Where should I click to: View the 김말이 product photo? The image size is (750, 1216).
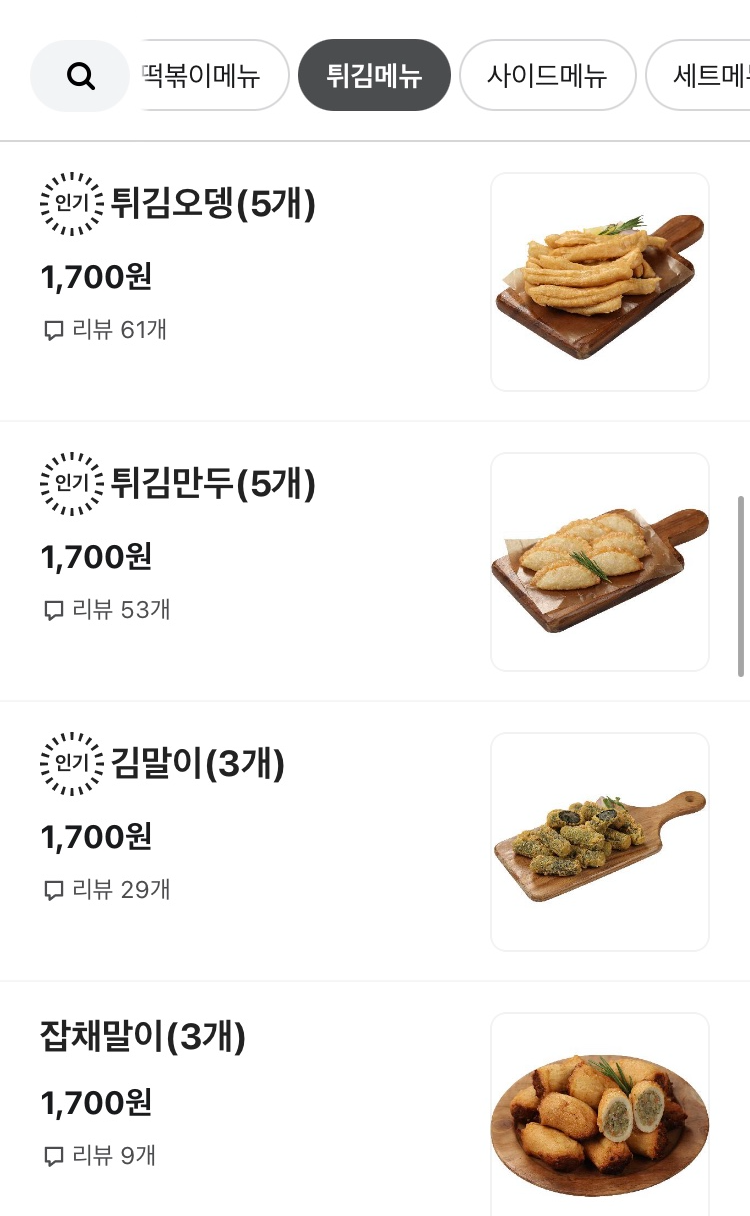600,842
